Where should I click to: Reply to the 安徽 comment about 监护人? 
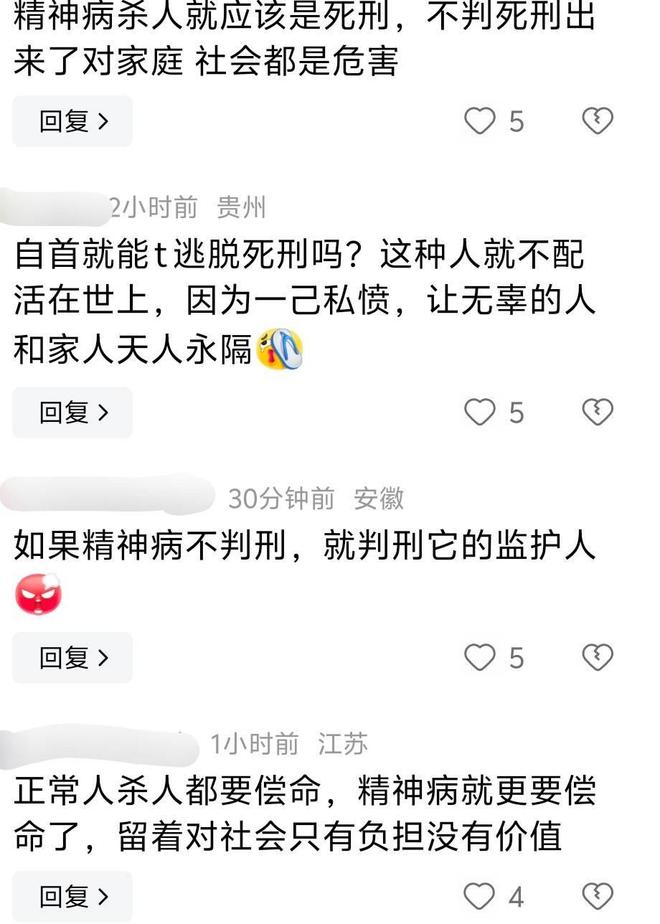coord(72,657)
